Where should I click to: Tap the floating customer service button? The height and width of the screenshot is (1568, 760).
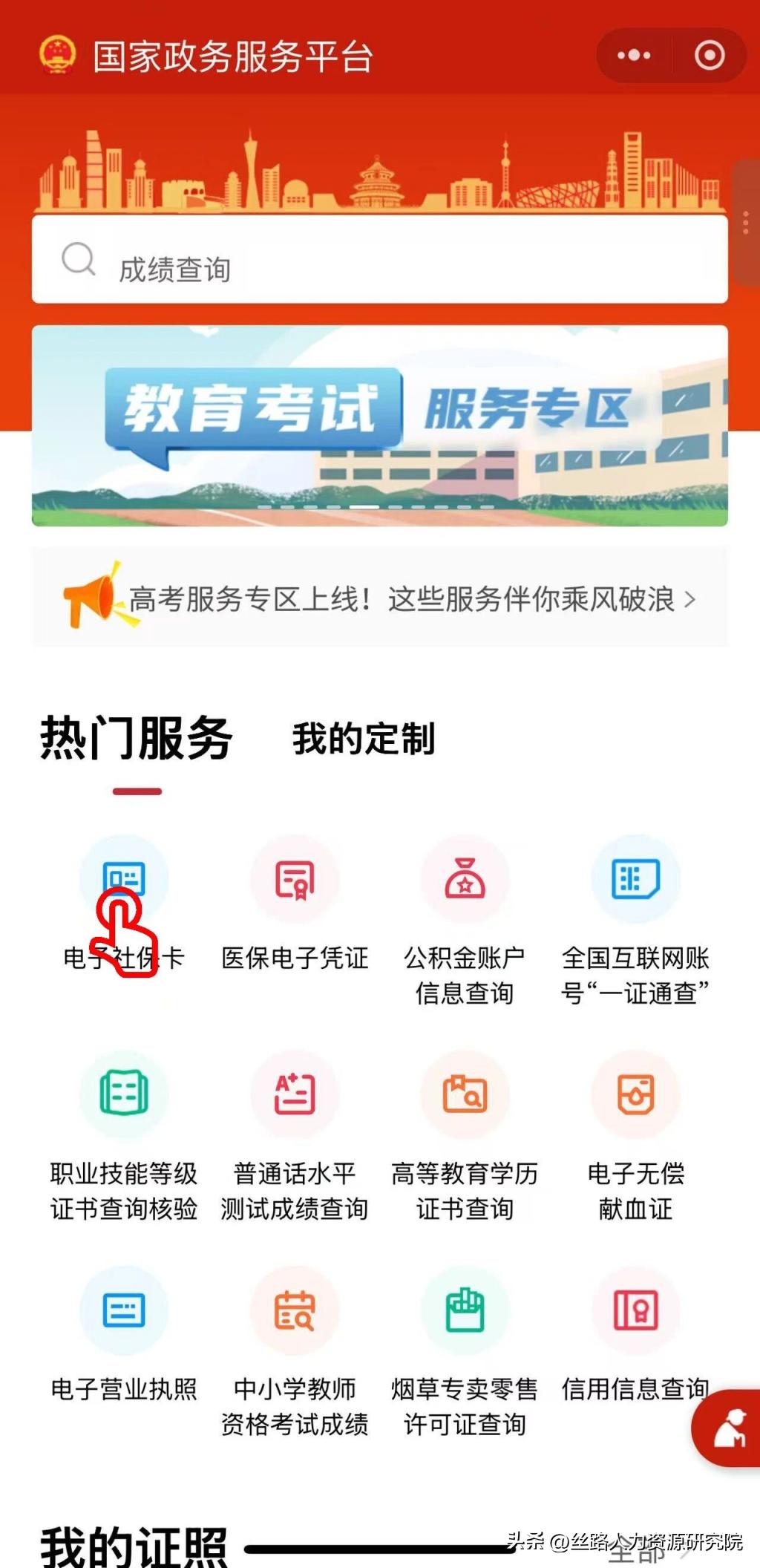728,1428
